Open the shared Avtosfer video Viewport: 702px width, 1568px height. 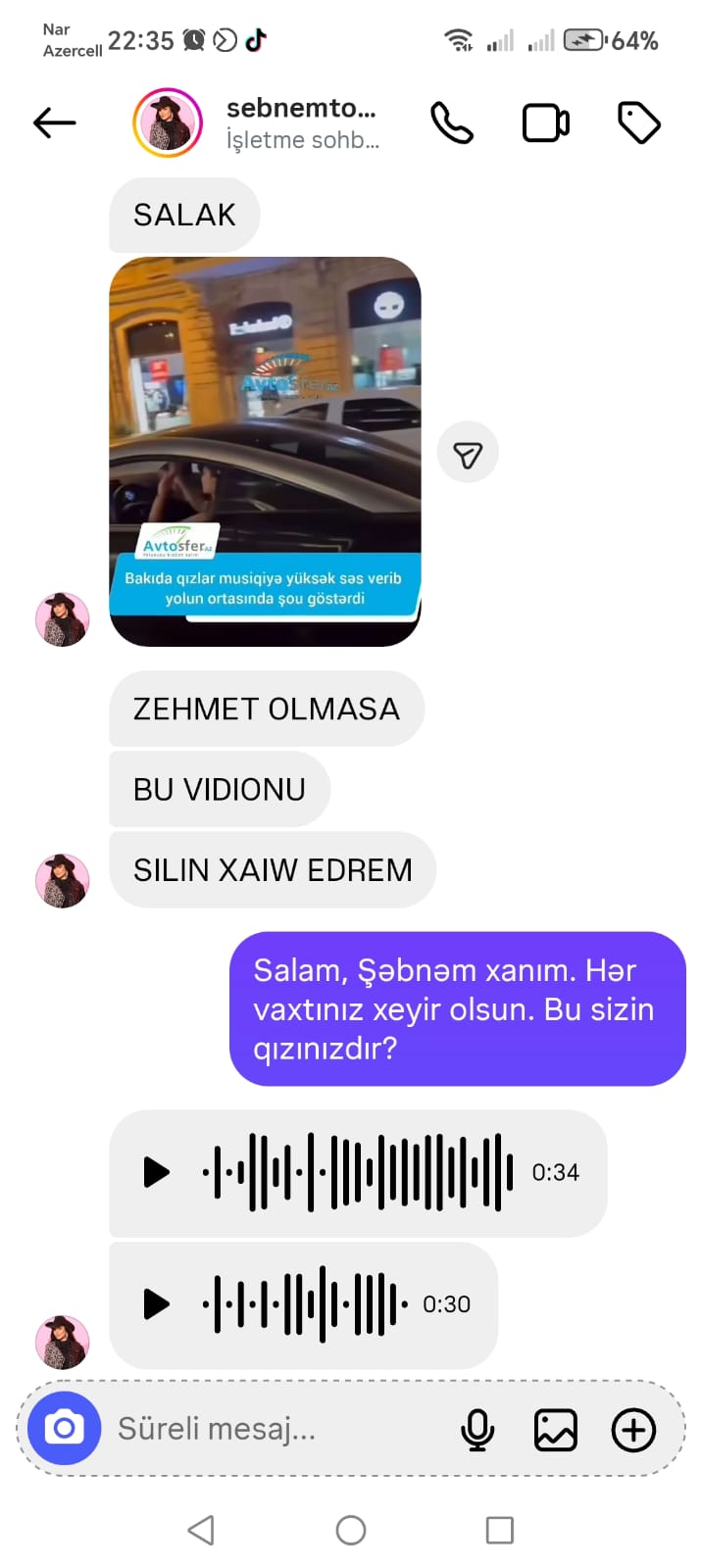click(265, 451)
